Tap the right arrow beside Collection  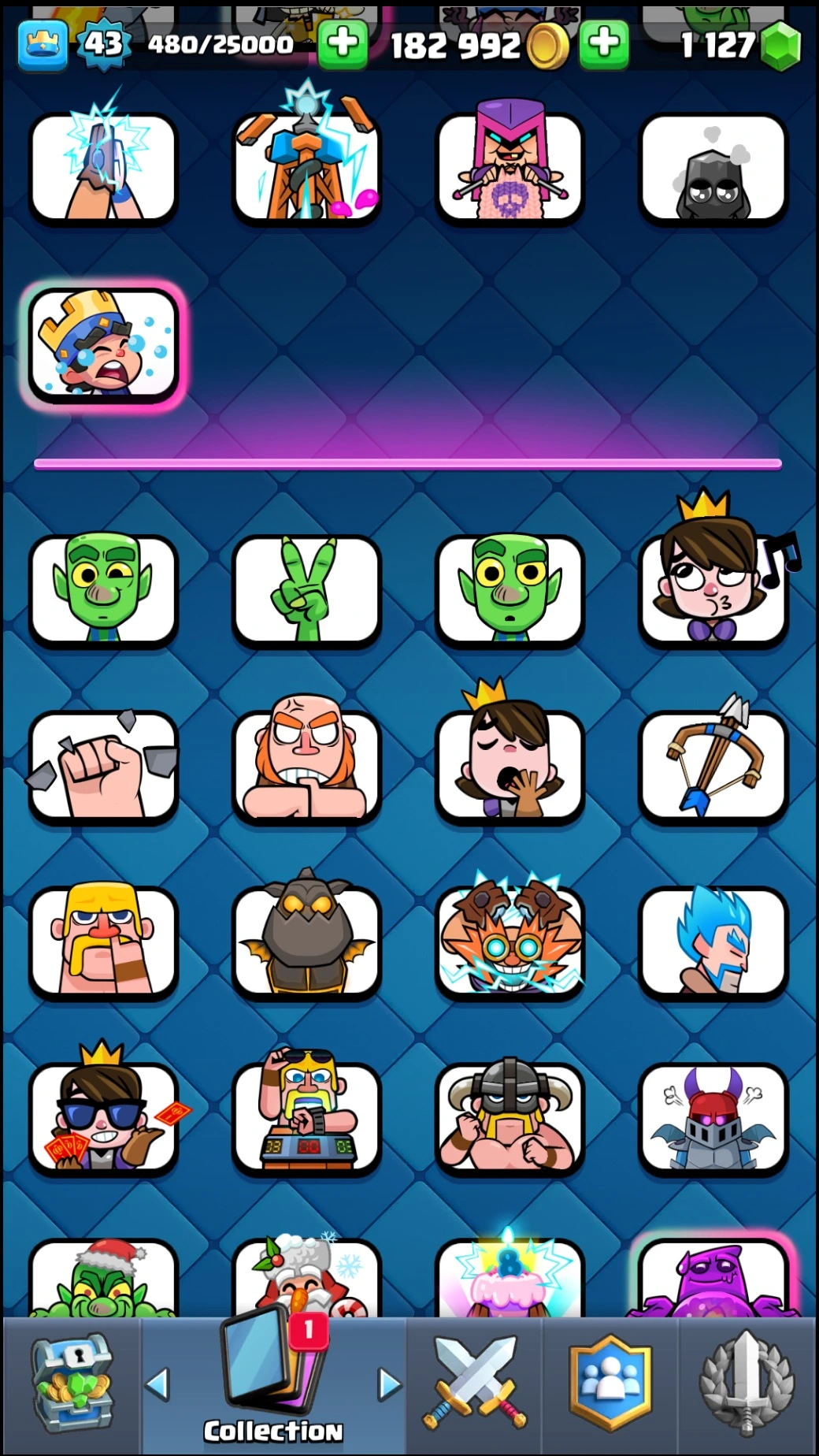click(389, 1384)
